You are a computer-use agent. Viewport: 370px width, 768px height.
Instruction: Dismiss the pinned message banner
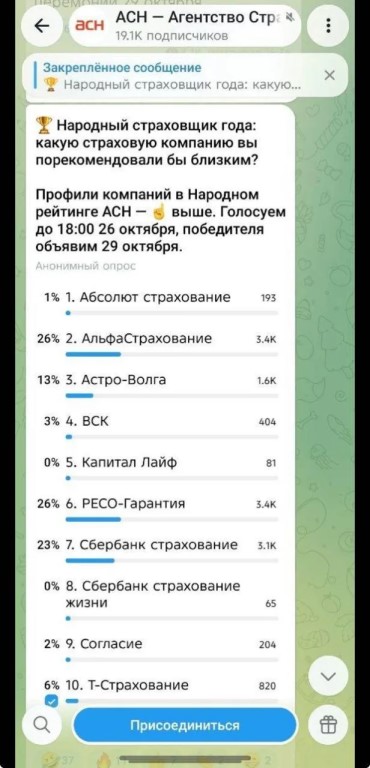tap(330, 75)
